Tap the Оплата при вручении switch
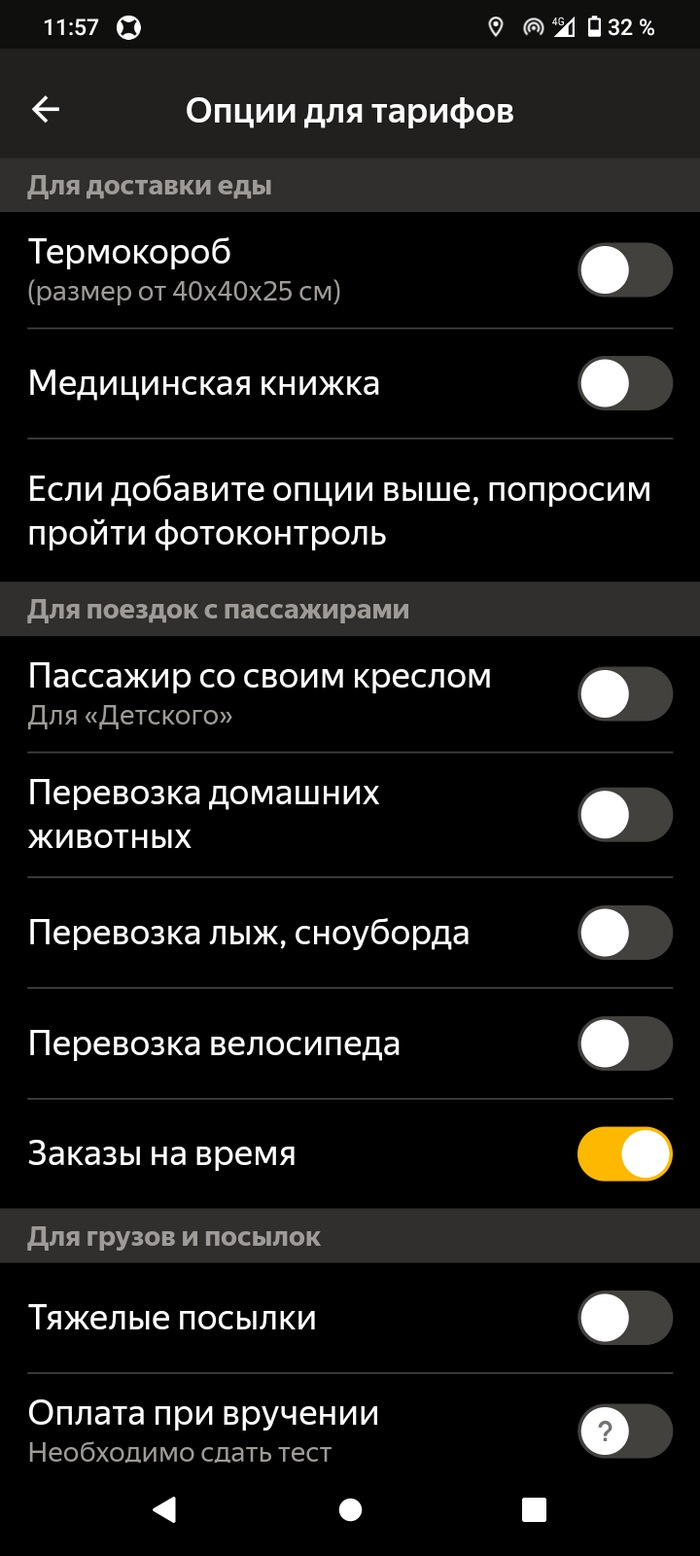This screenshot has height=1556, width=700. (624, 1432)
